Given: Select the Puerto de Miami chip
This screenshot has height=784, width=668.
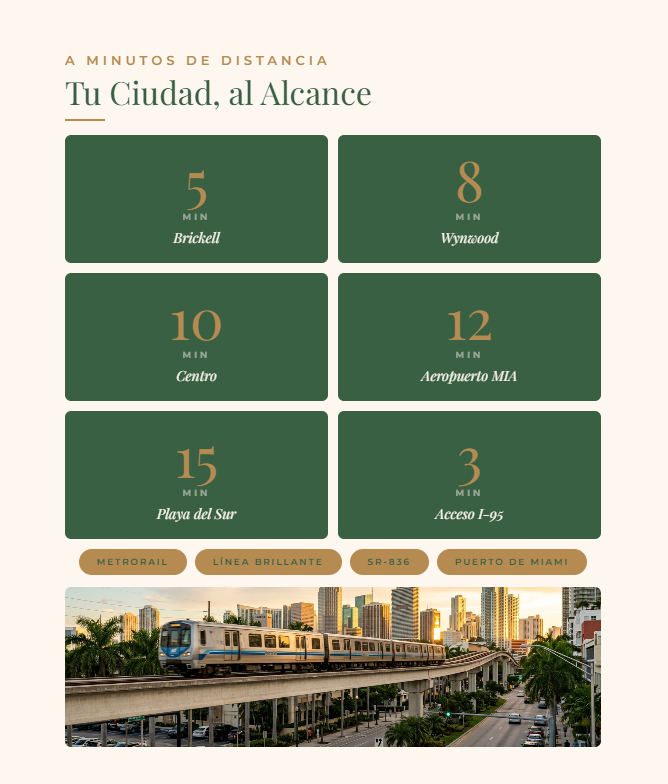Looking at the screenshot, I should [512, 562].
